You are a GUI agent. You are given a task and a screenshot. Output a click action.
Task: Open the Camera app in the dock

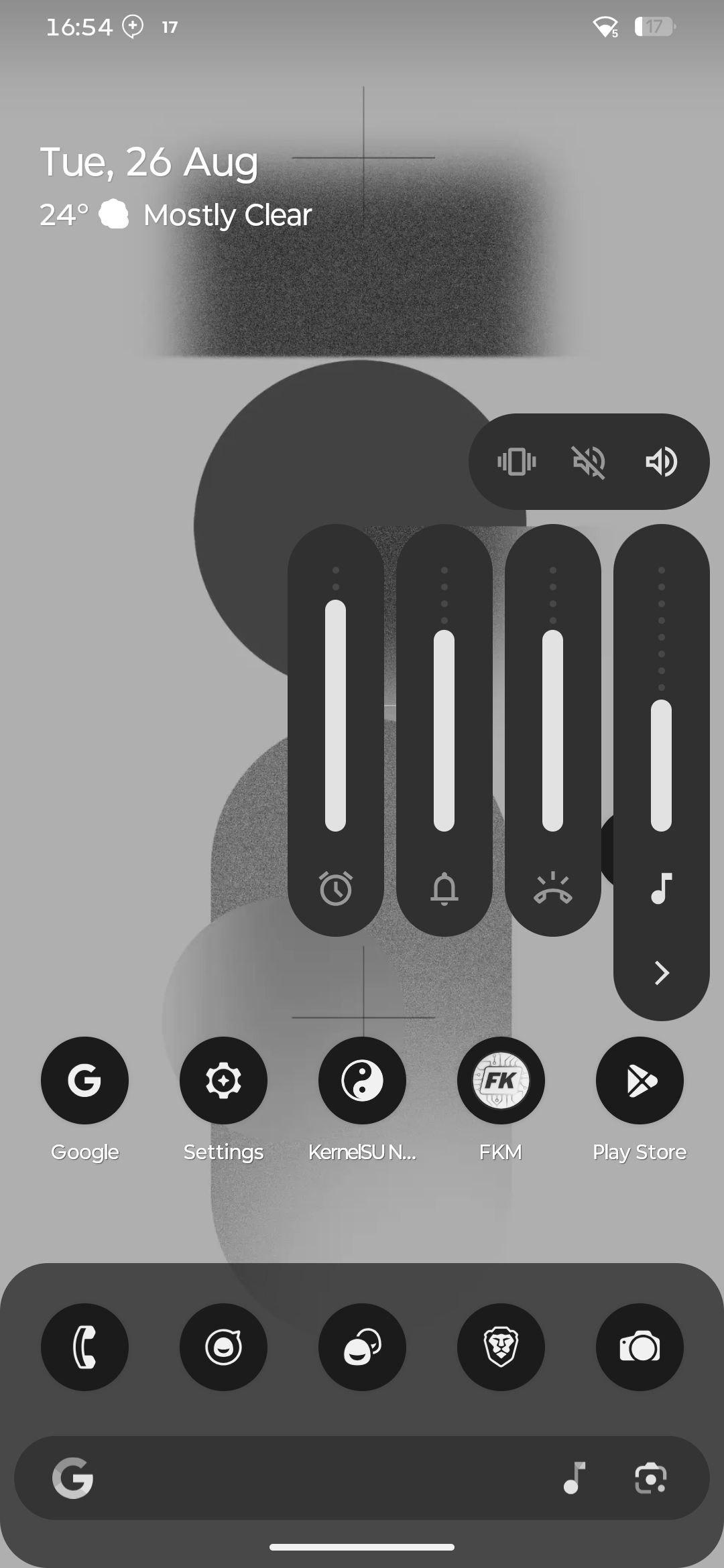[x=640, y=1347]
